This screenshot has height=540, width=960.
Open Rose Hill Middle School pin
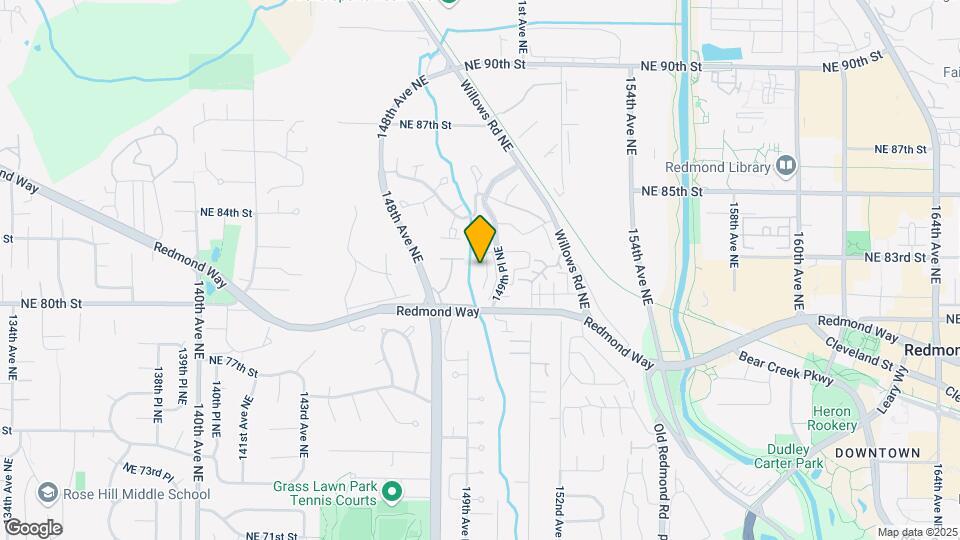[47, 493]
